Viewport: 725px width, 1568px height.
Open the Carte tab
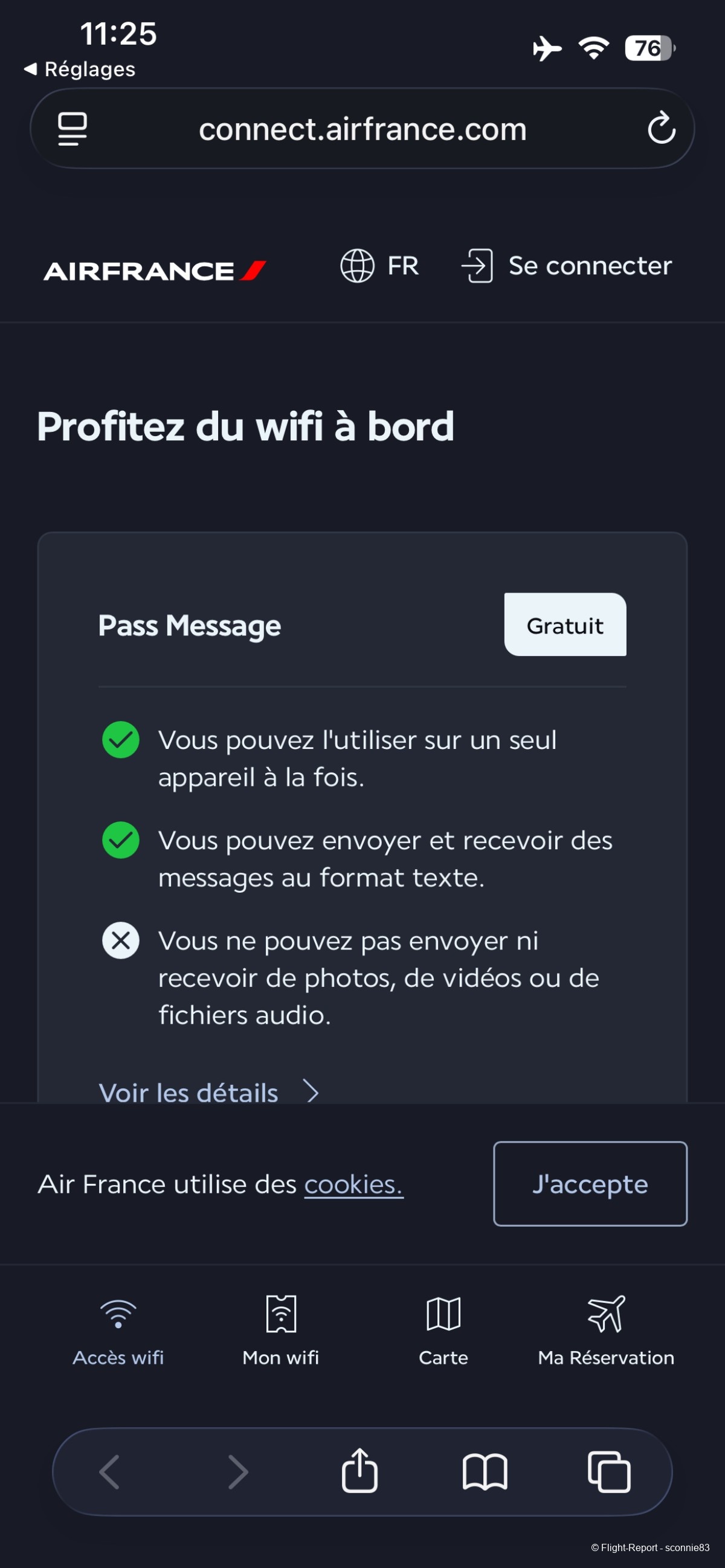[x=443, y=1332]
